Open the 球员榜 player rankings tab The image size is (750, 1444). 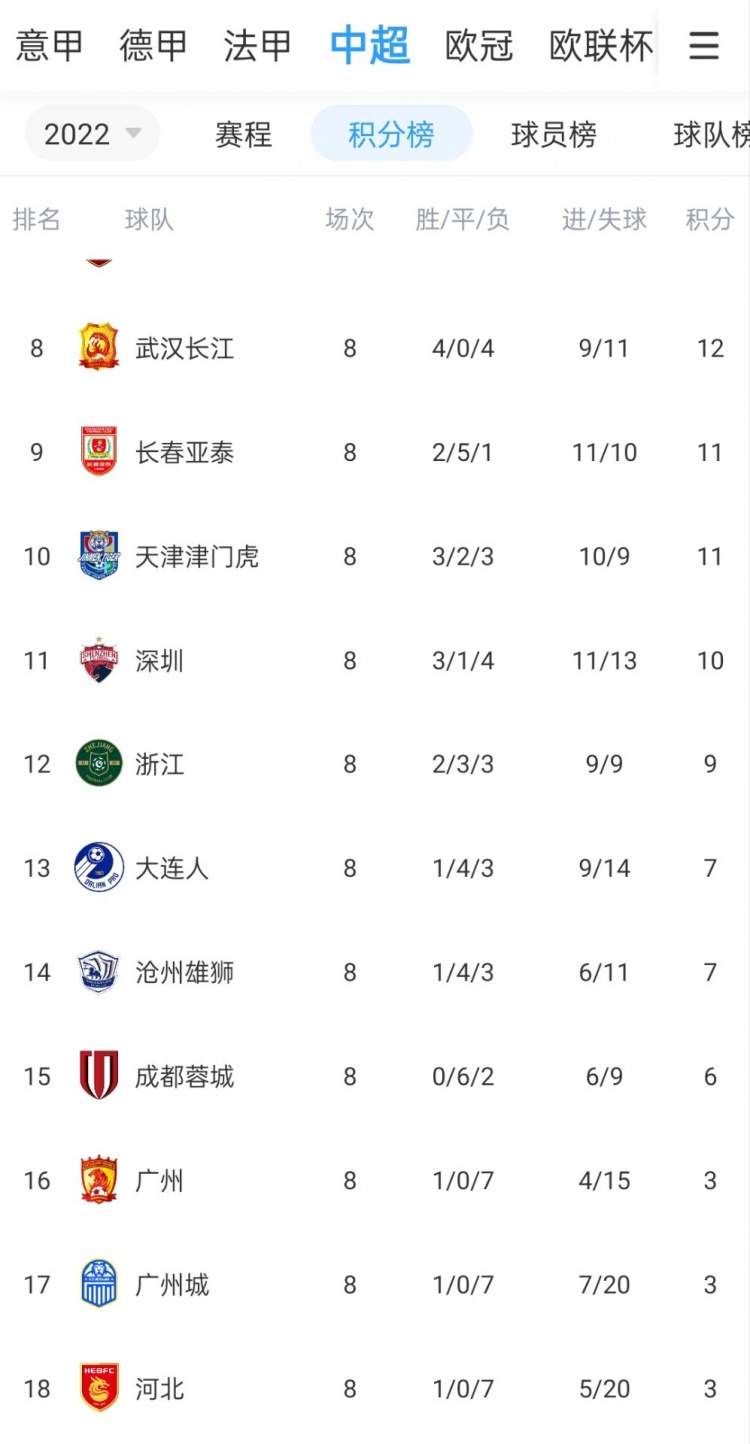(x=553, y=134)
